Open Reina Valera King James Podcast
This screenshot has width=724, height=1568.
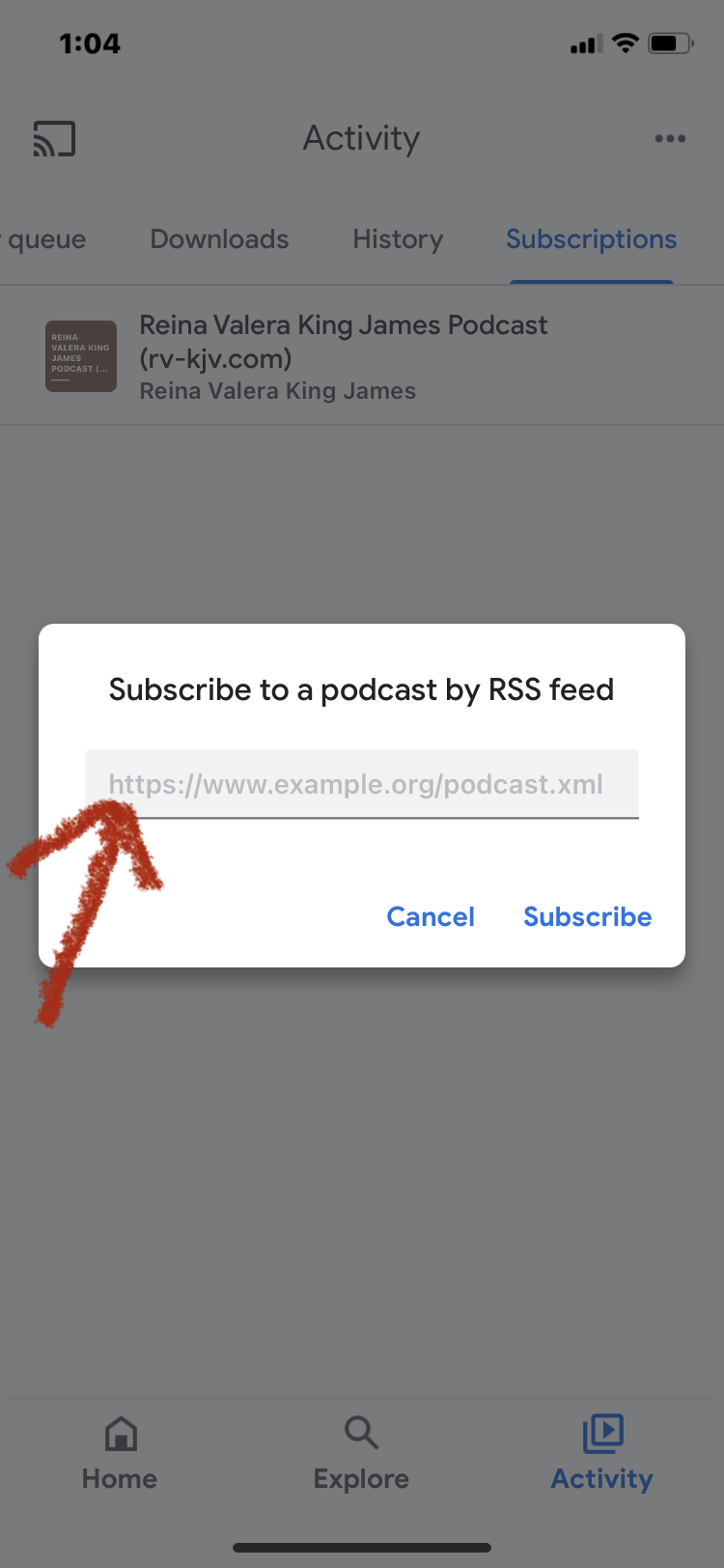coord(344,357)
